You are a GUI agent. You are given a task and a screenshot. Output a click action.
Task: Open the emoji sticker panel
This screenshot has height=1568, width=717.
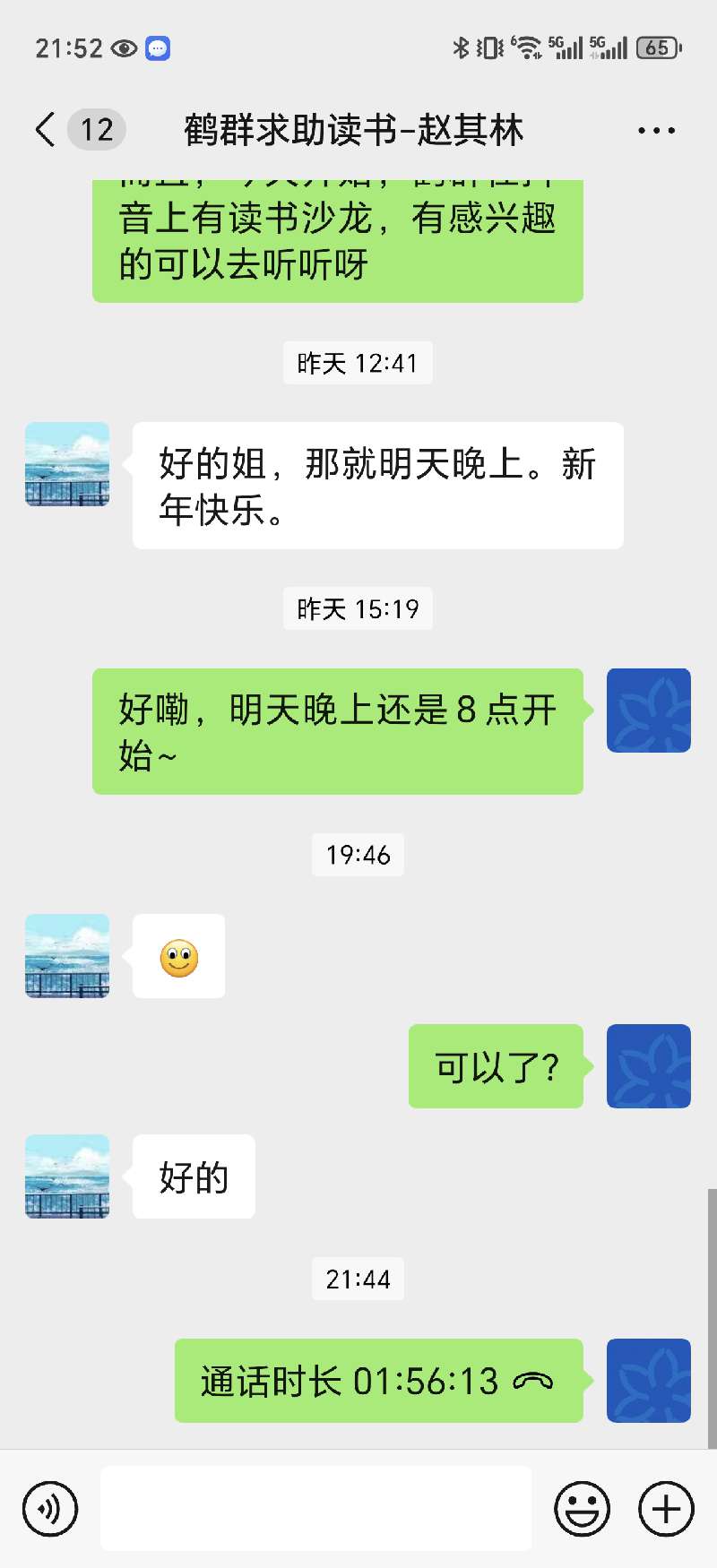[582, 1510]
